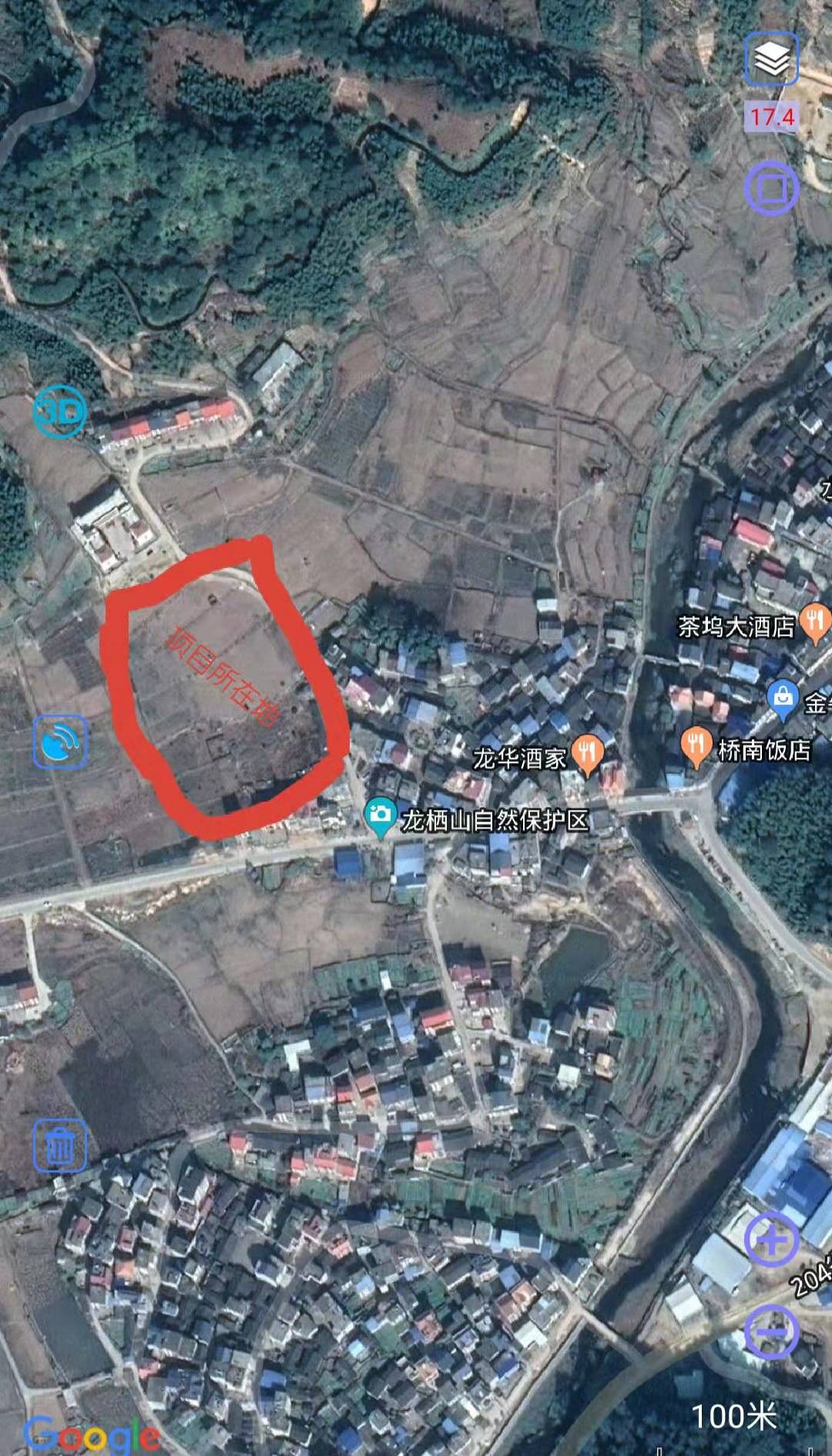
Task: Zoom in with the plus button
Action: point(772,1240)
